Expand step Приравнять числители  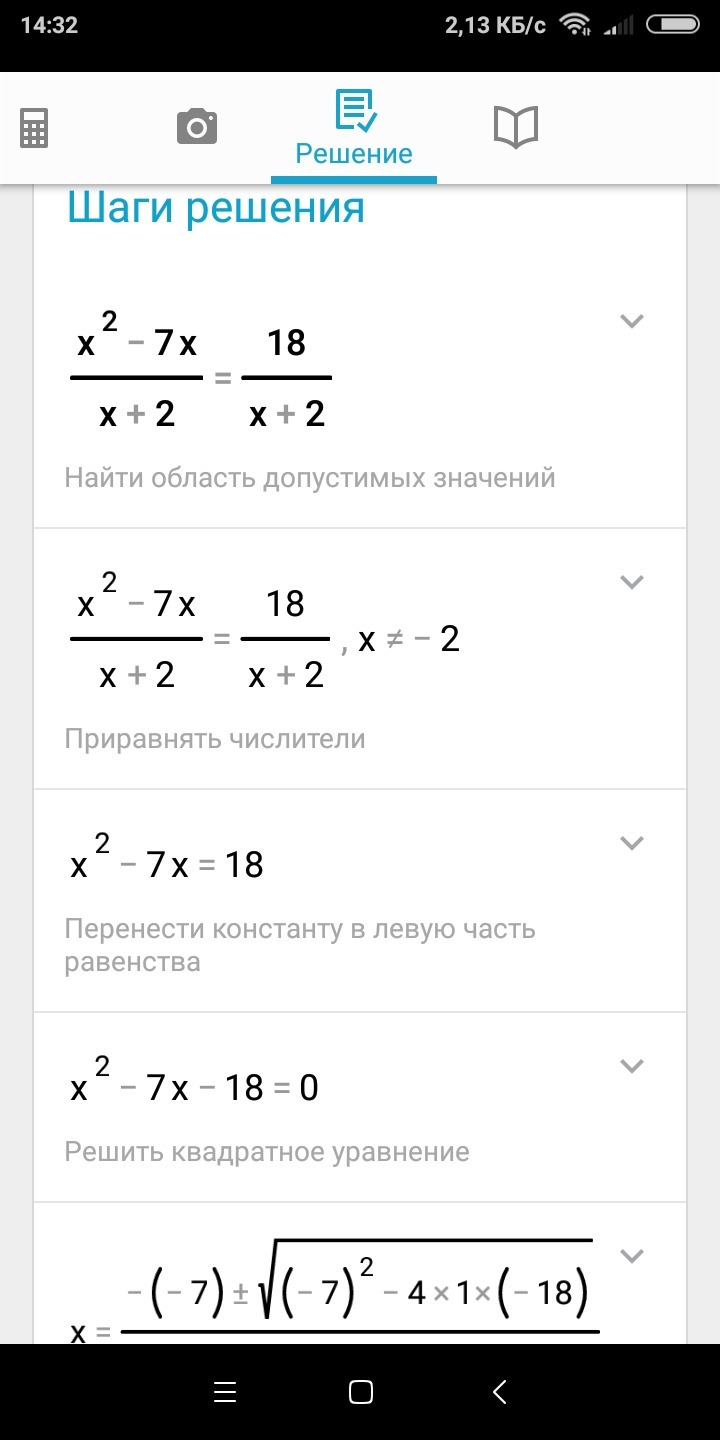pos(631,582)
